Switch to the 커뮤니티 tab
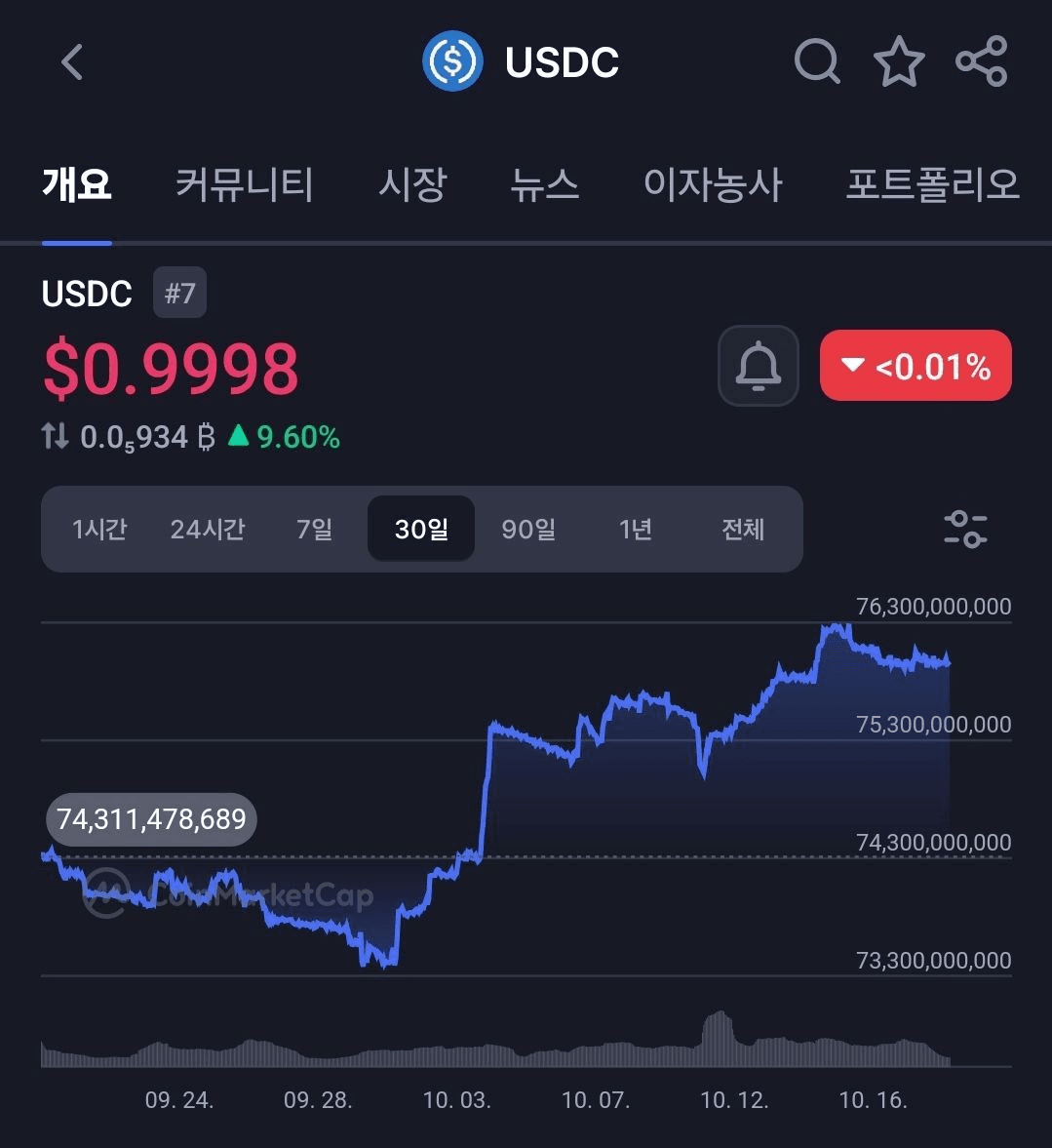 (x=244, y=184)
